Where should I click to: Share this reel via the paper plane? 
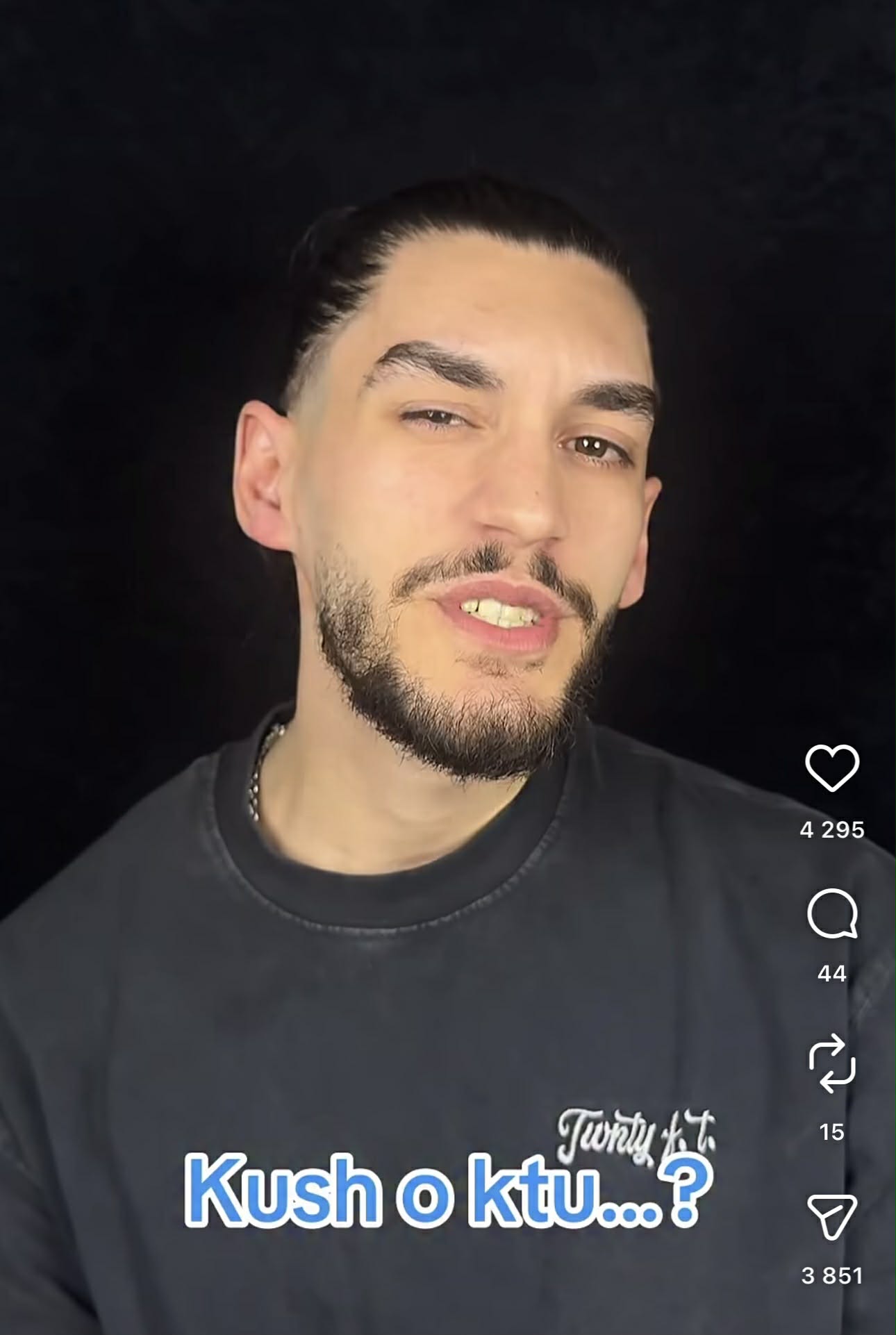831,1217
